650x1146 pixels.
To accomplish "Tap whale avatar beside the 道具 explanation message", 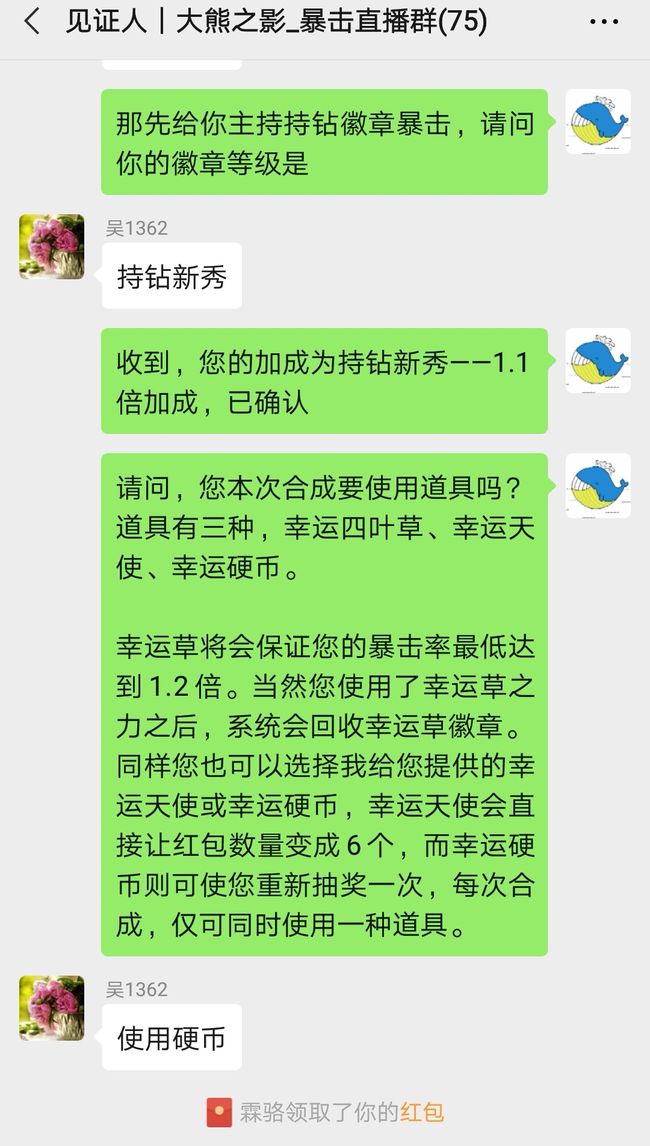I will pyautogui.click(x=598, y=486).
